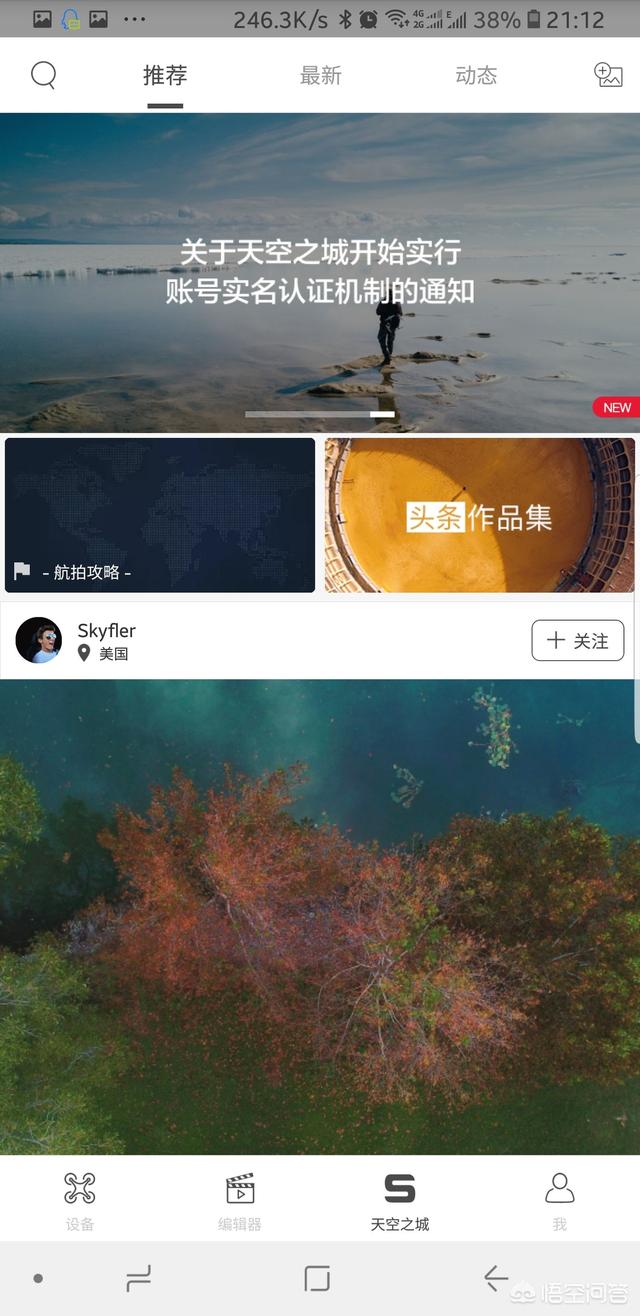
Task: Go to the 设备 tab
Action: (80, 1200)
